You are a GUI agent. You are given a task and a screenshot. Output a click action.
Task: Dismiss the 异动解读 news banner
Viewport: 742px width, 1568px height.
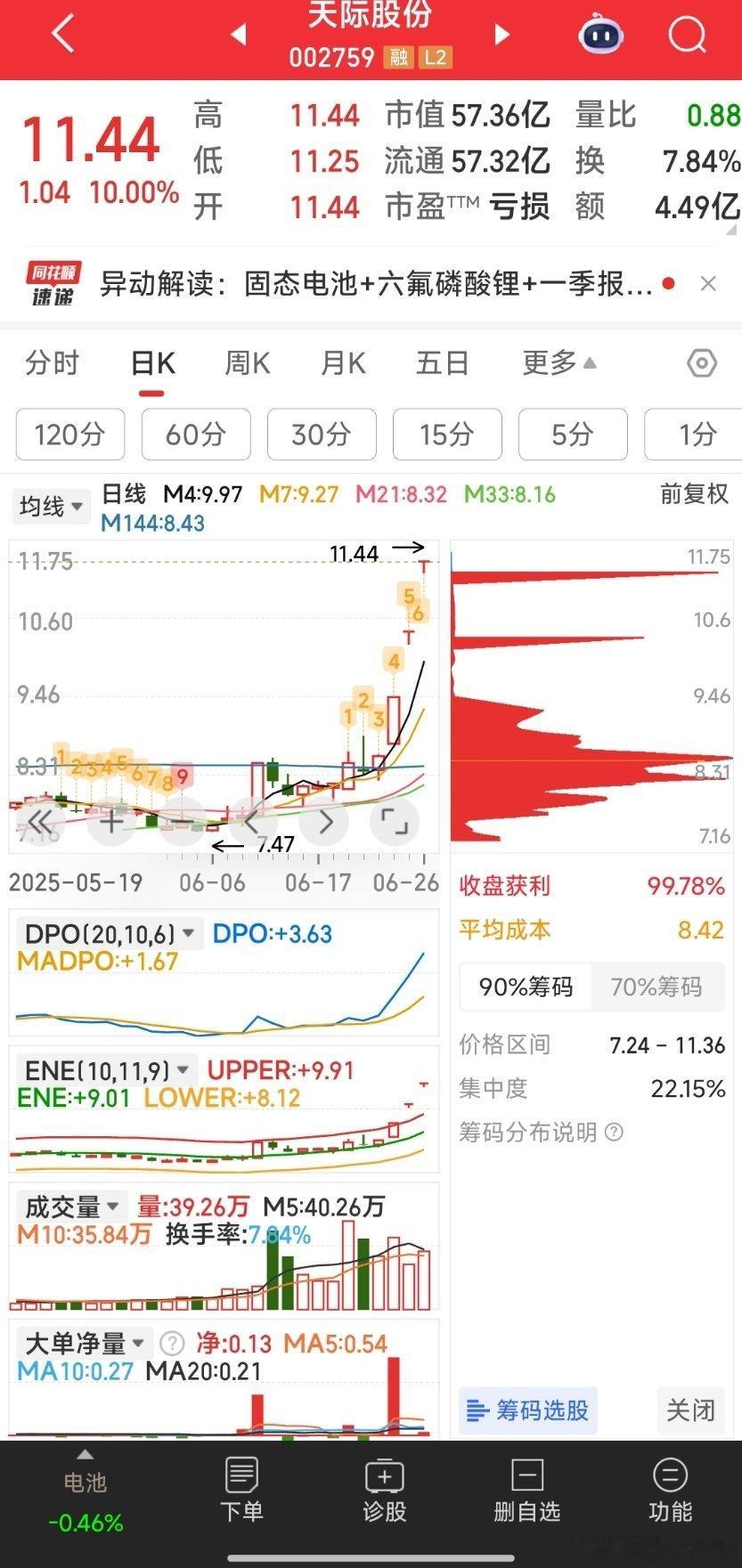pos(708,284)
